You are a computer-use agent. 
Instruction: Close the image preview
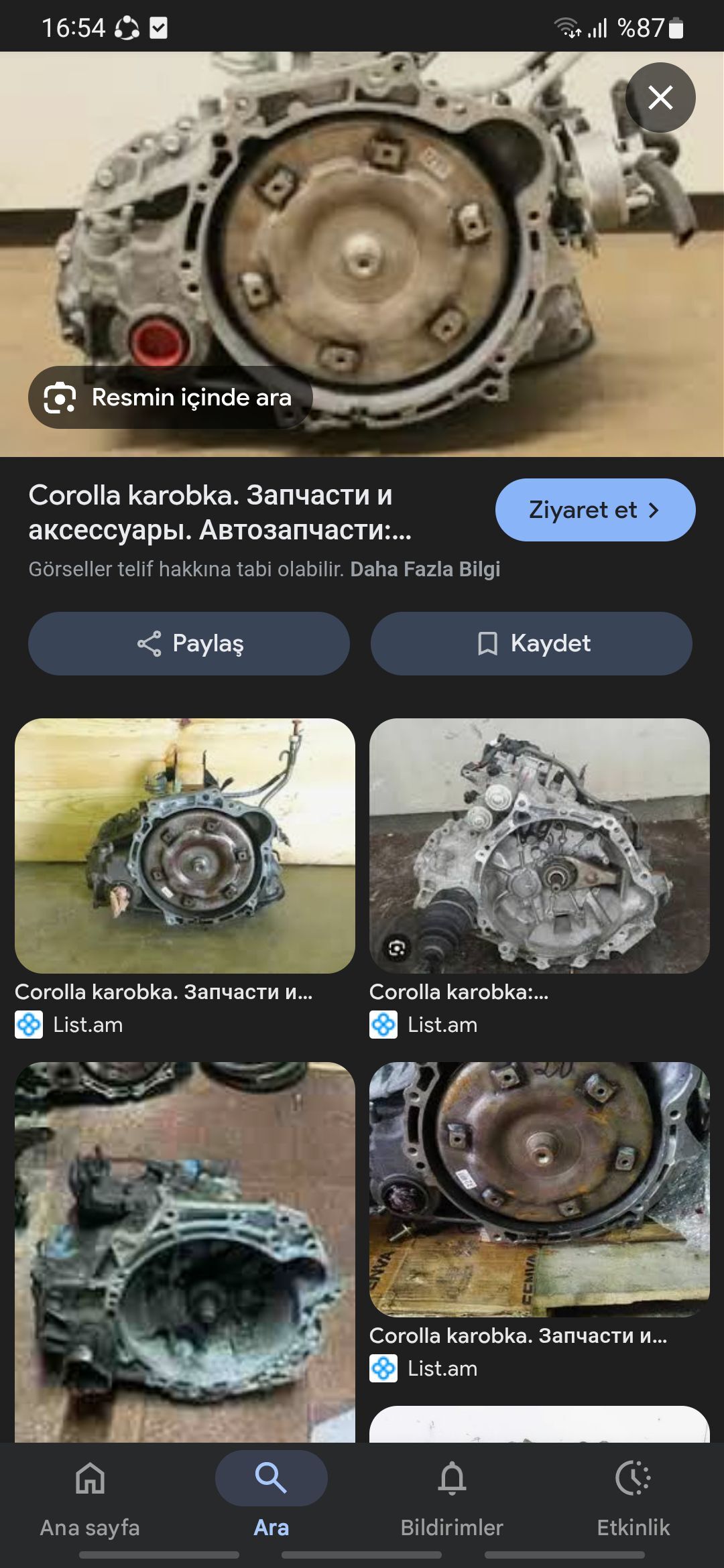click(x=660, y=98)
